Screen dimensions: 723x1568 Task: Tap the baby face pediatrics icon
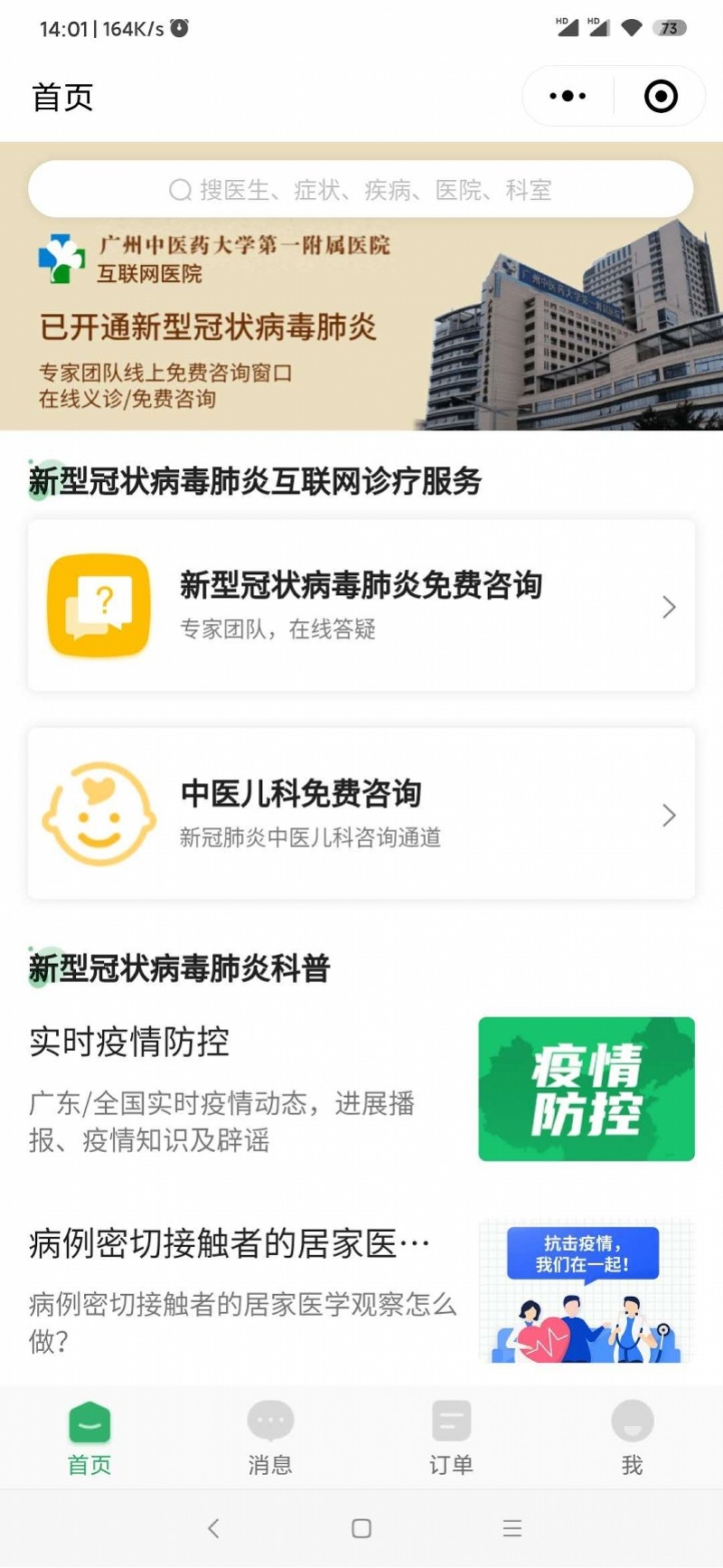(x=99, y=814)
